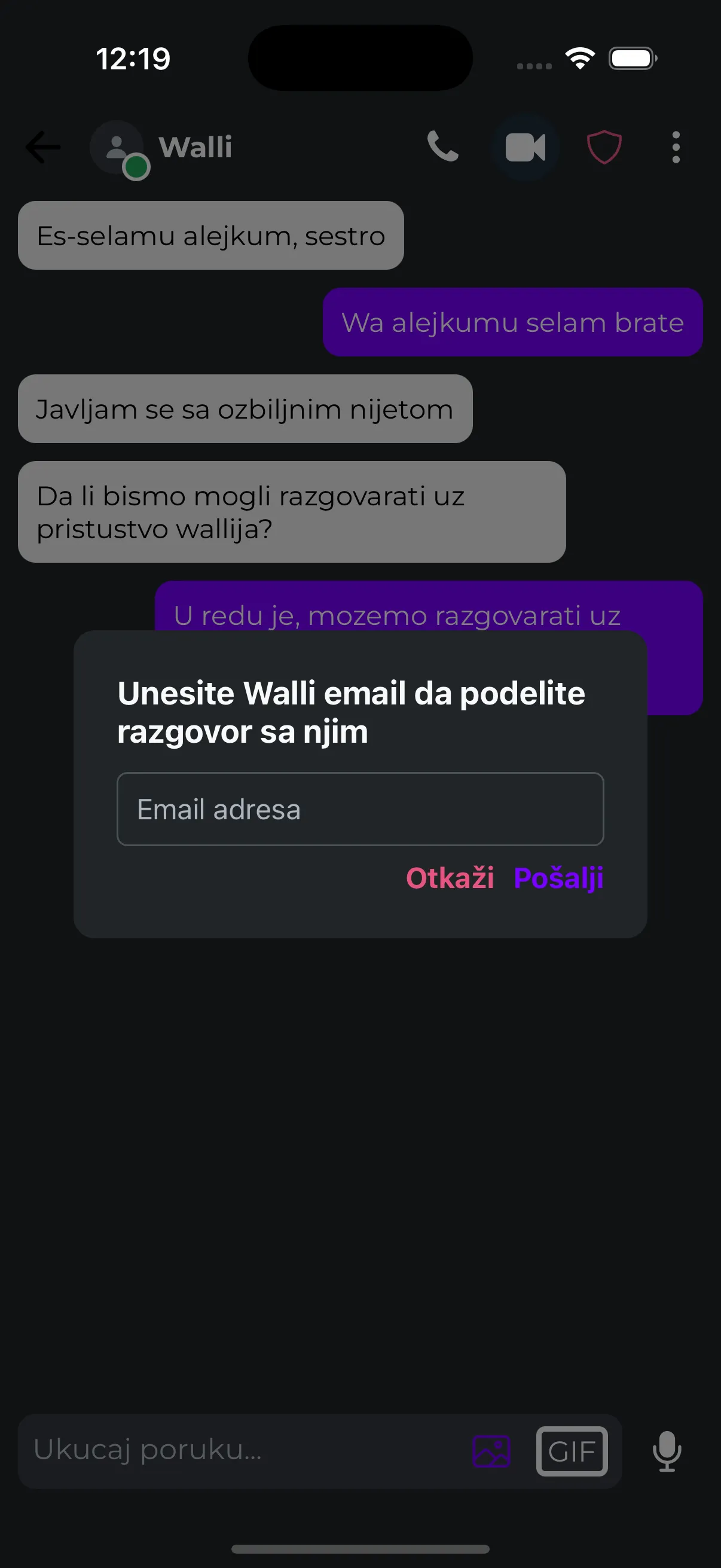Record a voice message with microphone
The width and height of the screenshot is (721, 1568).
(x=667, y=1451)
